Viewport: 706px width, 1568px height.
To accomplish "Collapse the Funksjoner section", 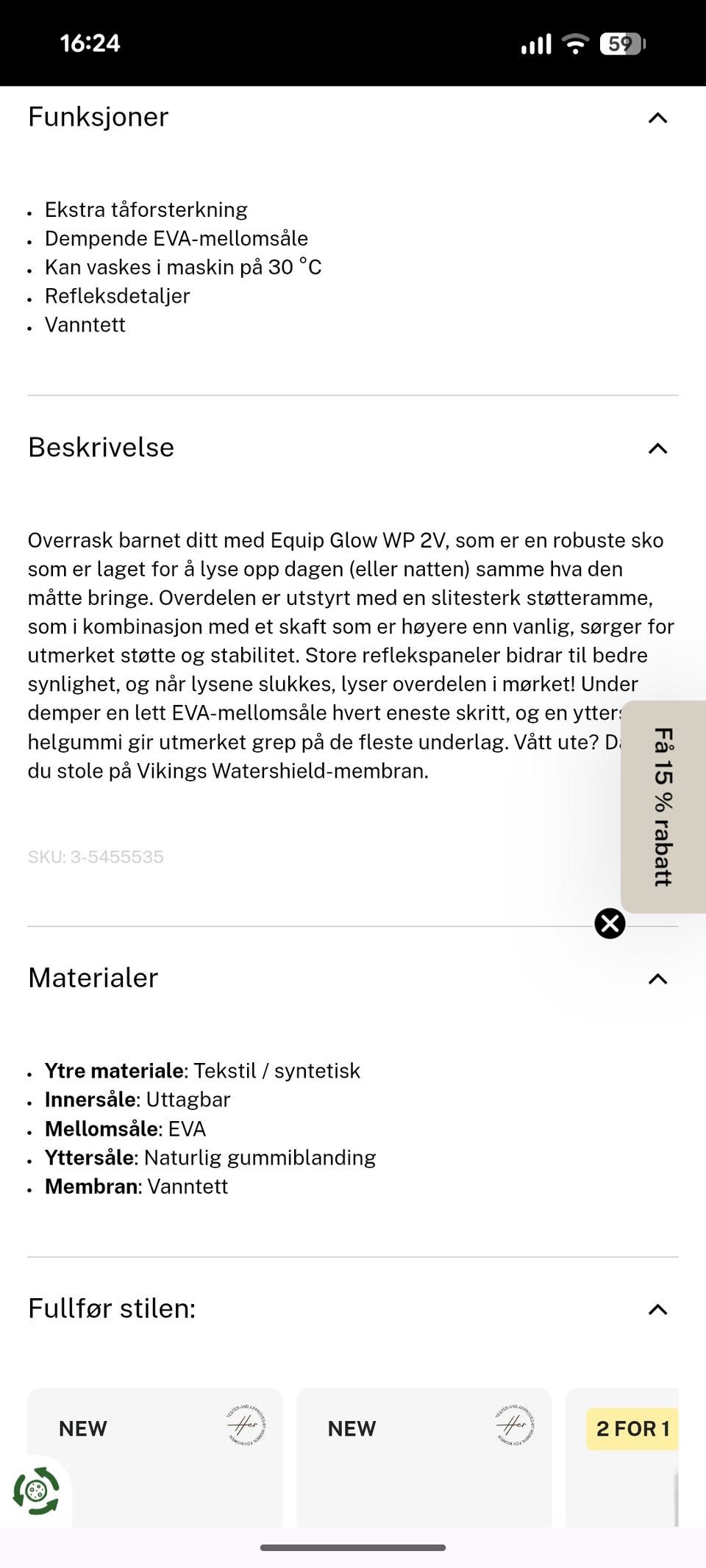I will pyautogui.click(x=659, y=116).
